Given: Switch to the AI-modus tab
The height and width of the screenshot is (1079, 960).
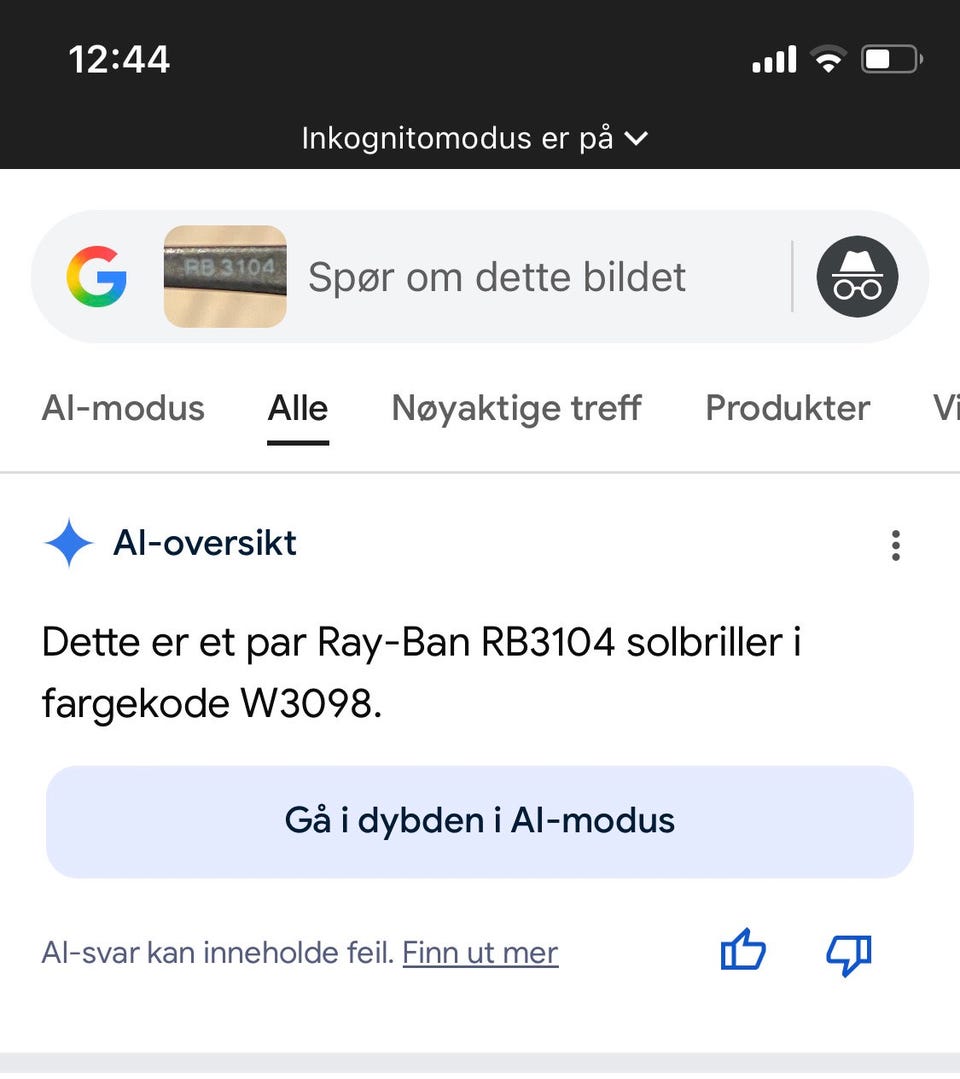Looking at the screenshot, I should [x=122, y=408].
